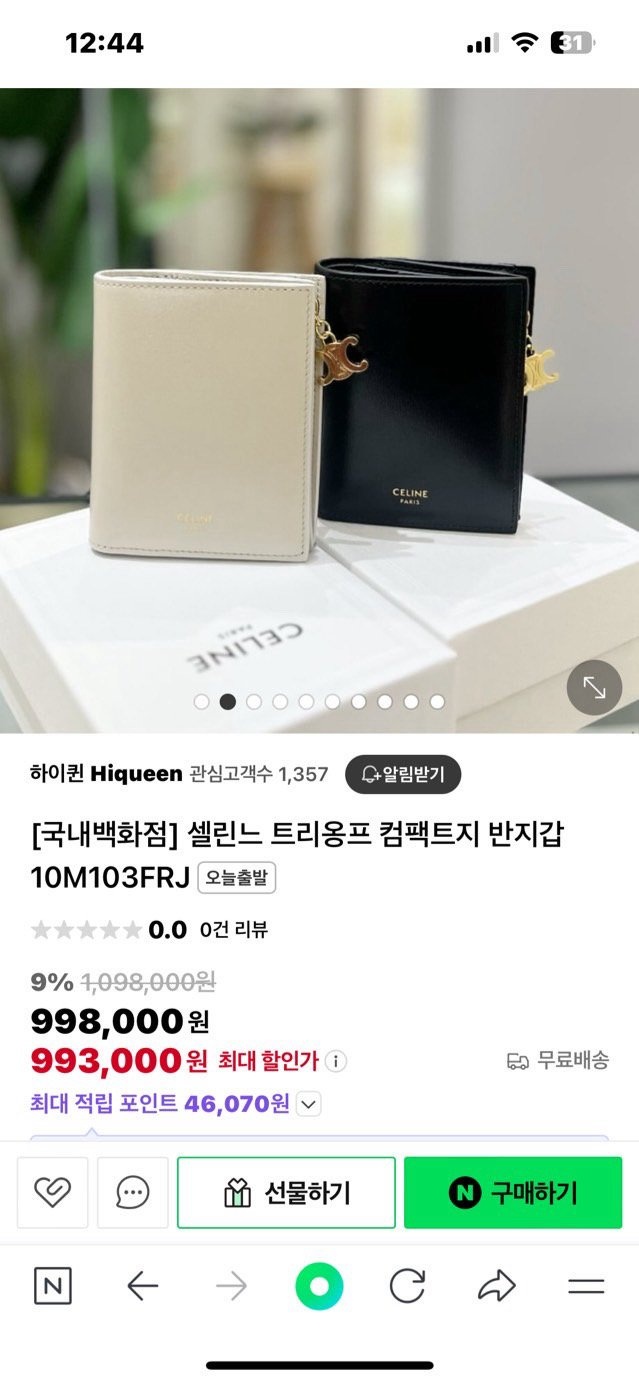The image size is (639, 1385).
Task: Expand the 최대 적립 포인트 details
Action: [310, 1104]
